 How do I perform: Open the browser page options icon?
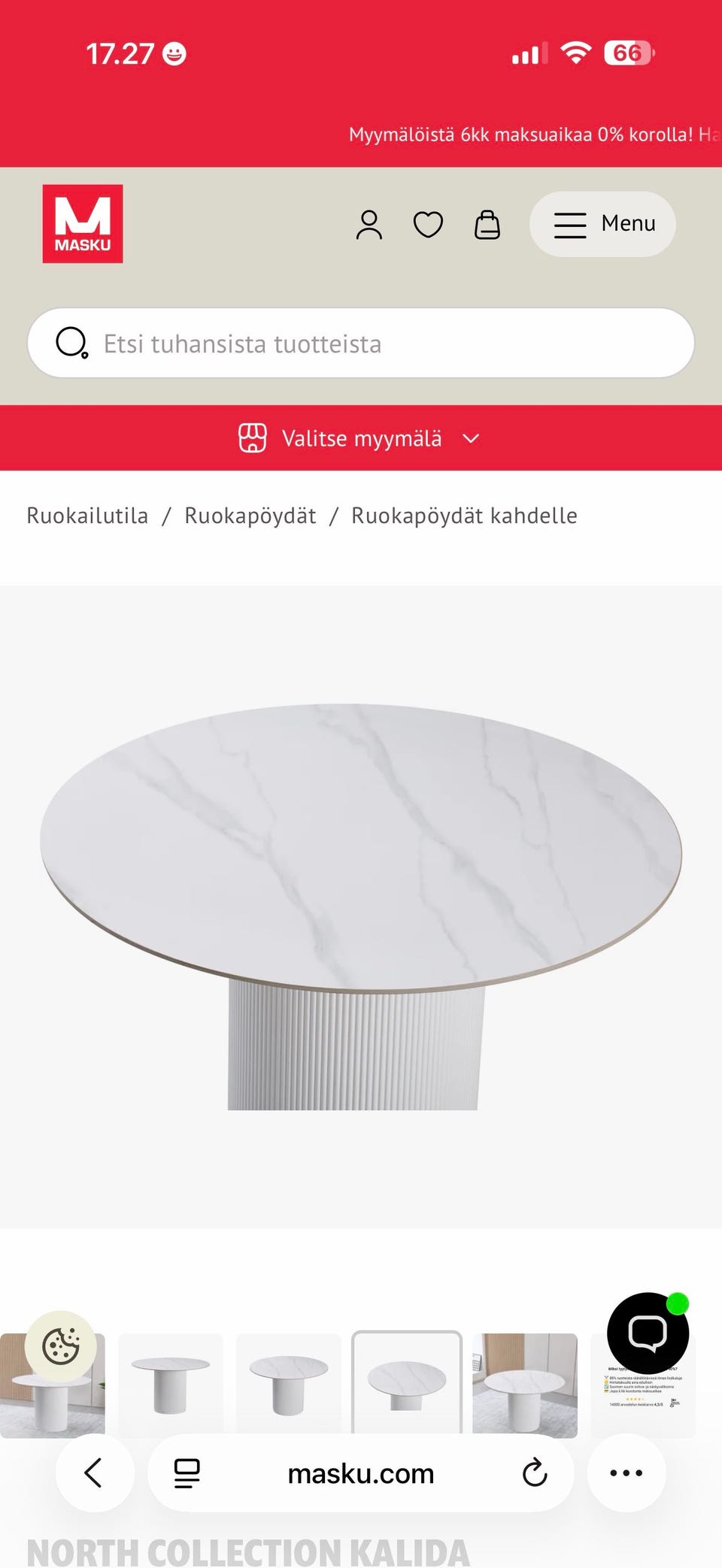pyautogui.click(x=187, y=1473)
